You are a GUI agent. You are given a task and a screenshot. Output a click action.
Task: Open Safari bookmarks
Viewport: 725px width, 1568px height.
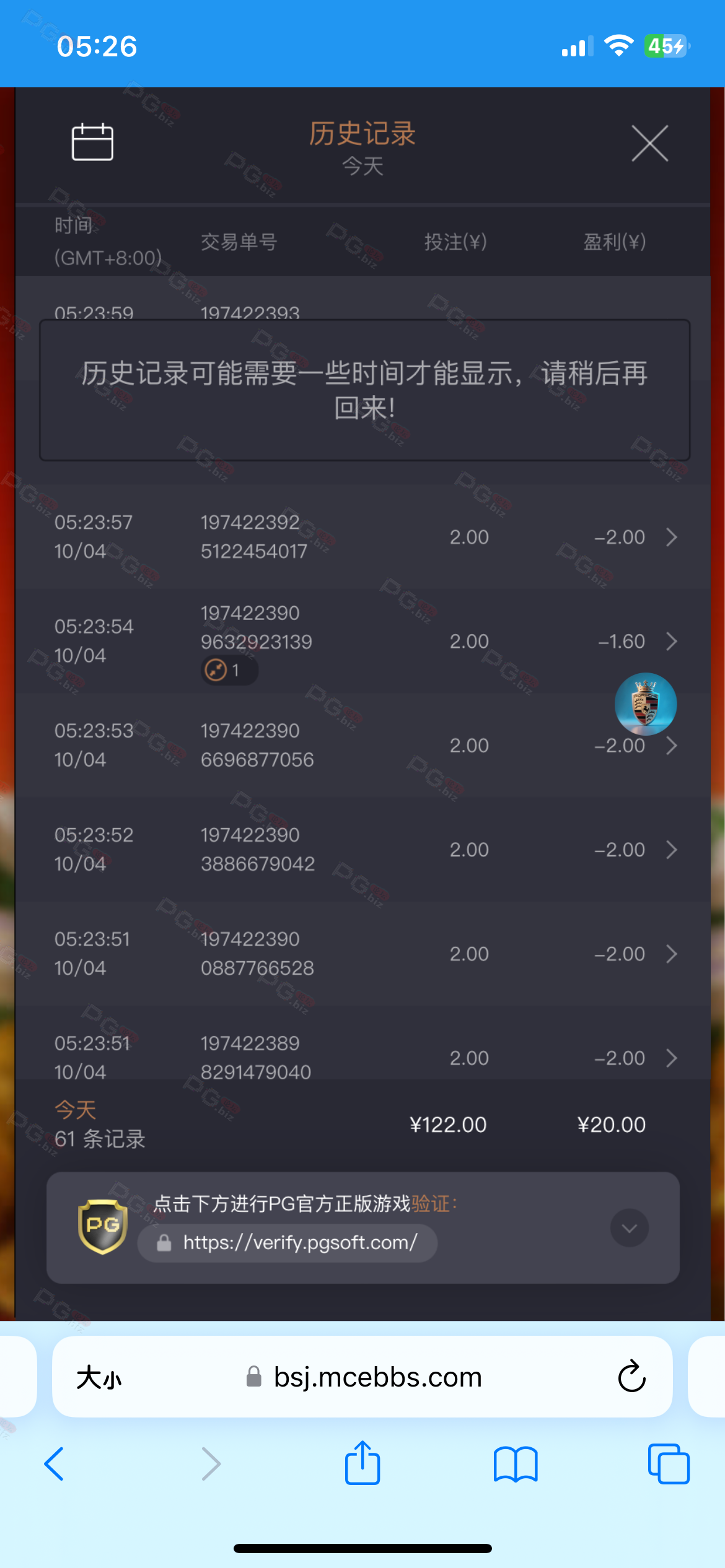[516, 1464]
